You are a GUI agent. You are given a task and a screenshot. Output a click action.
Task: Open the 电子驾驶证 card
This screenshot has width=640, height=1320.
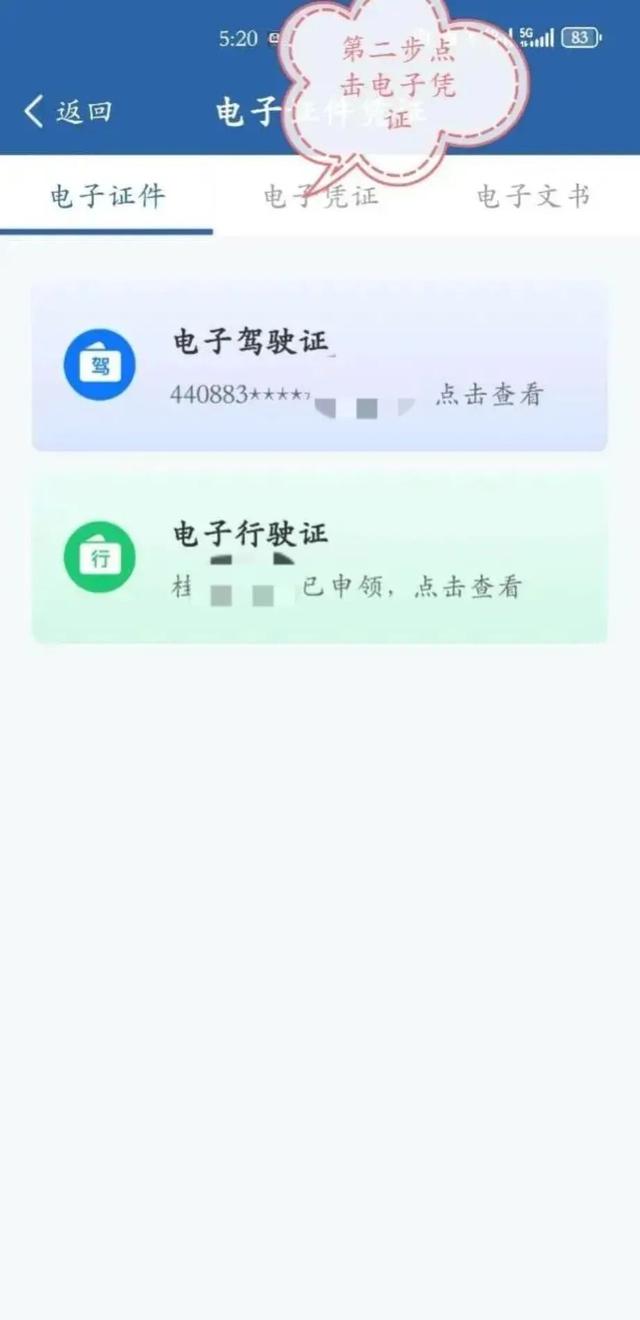320,367
